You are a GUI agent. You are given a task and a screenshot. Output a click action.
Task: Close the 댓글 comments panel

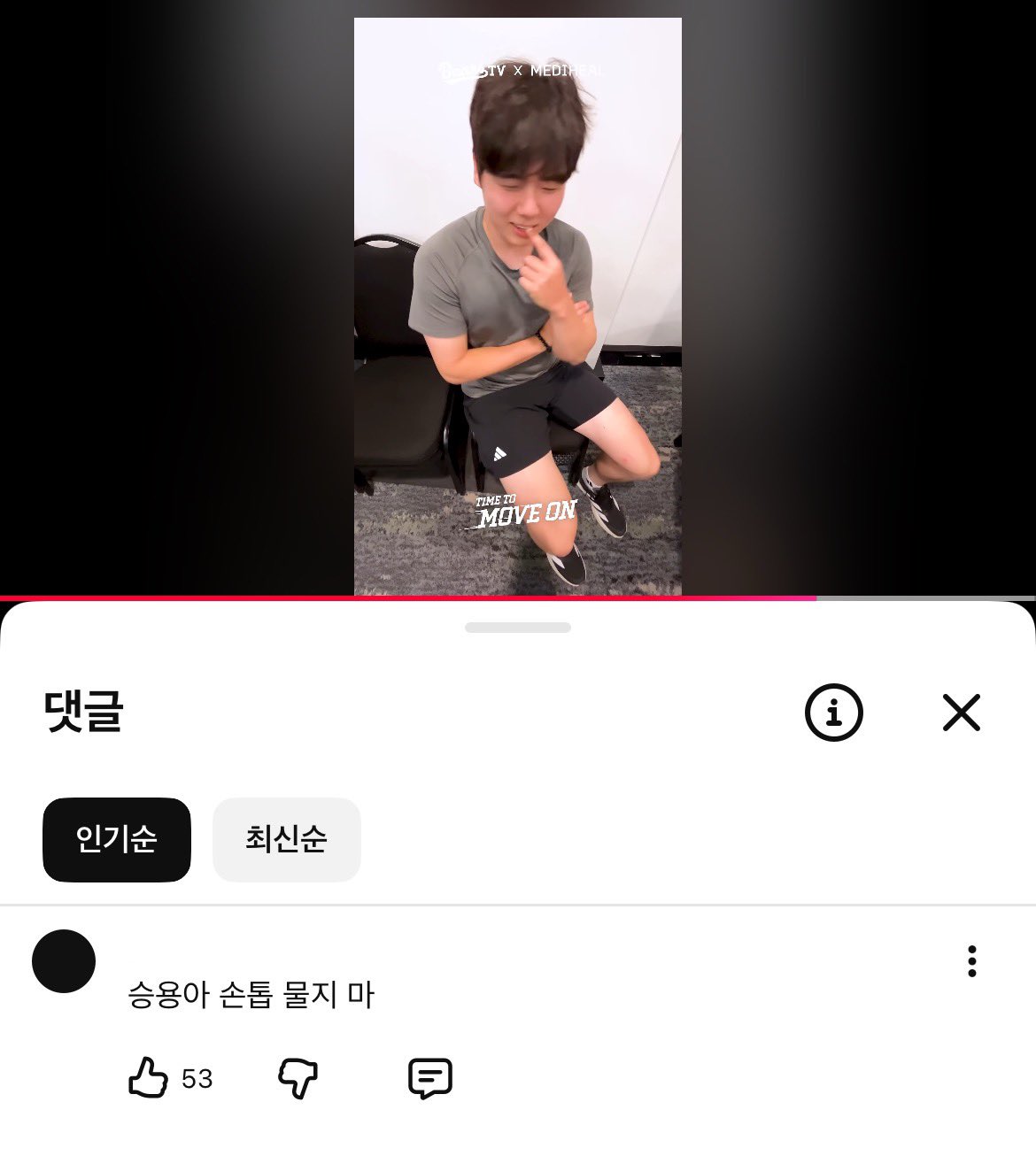click(x=961, y=713)
